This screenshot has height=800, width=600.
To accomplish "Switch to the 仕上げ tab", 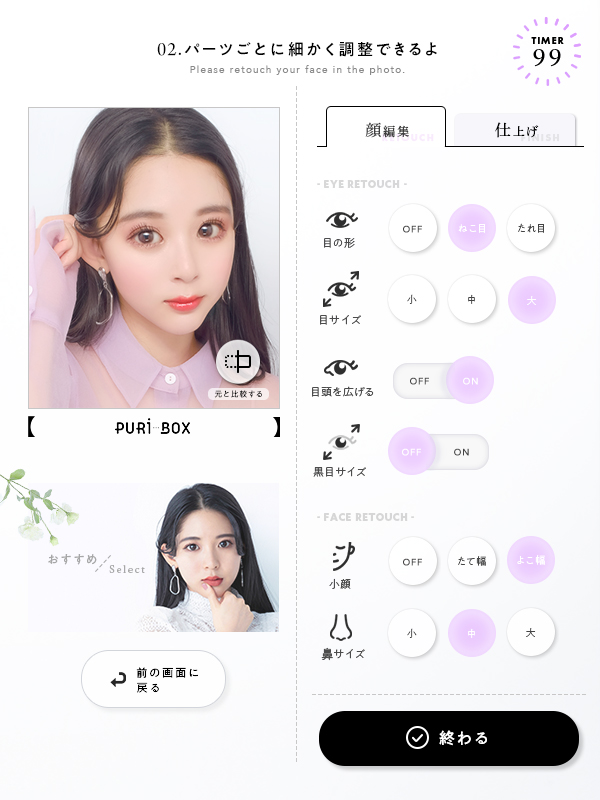I will (516, 130).
